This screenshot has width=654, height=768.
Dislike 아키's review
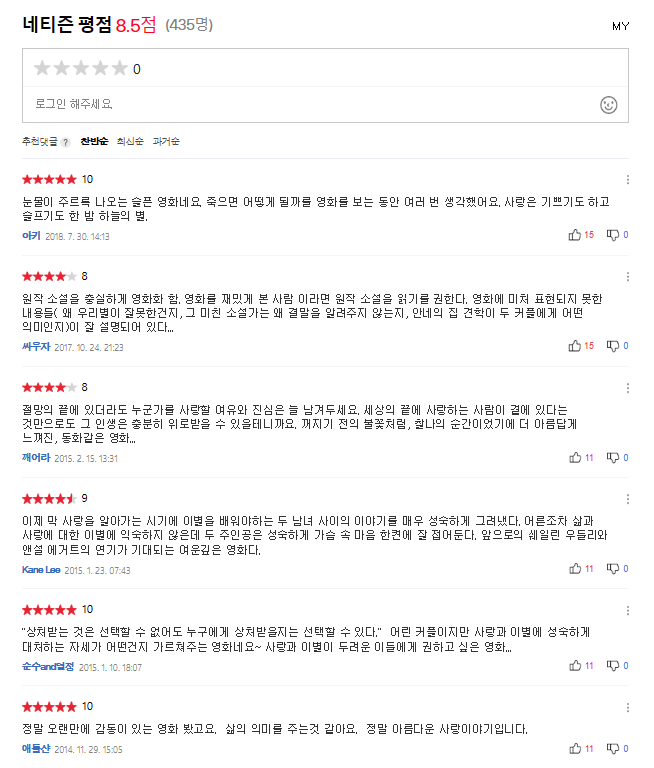[x=617, y=235]
